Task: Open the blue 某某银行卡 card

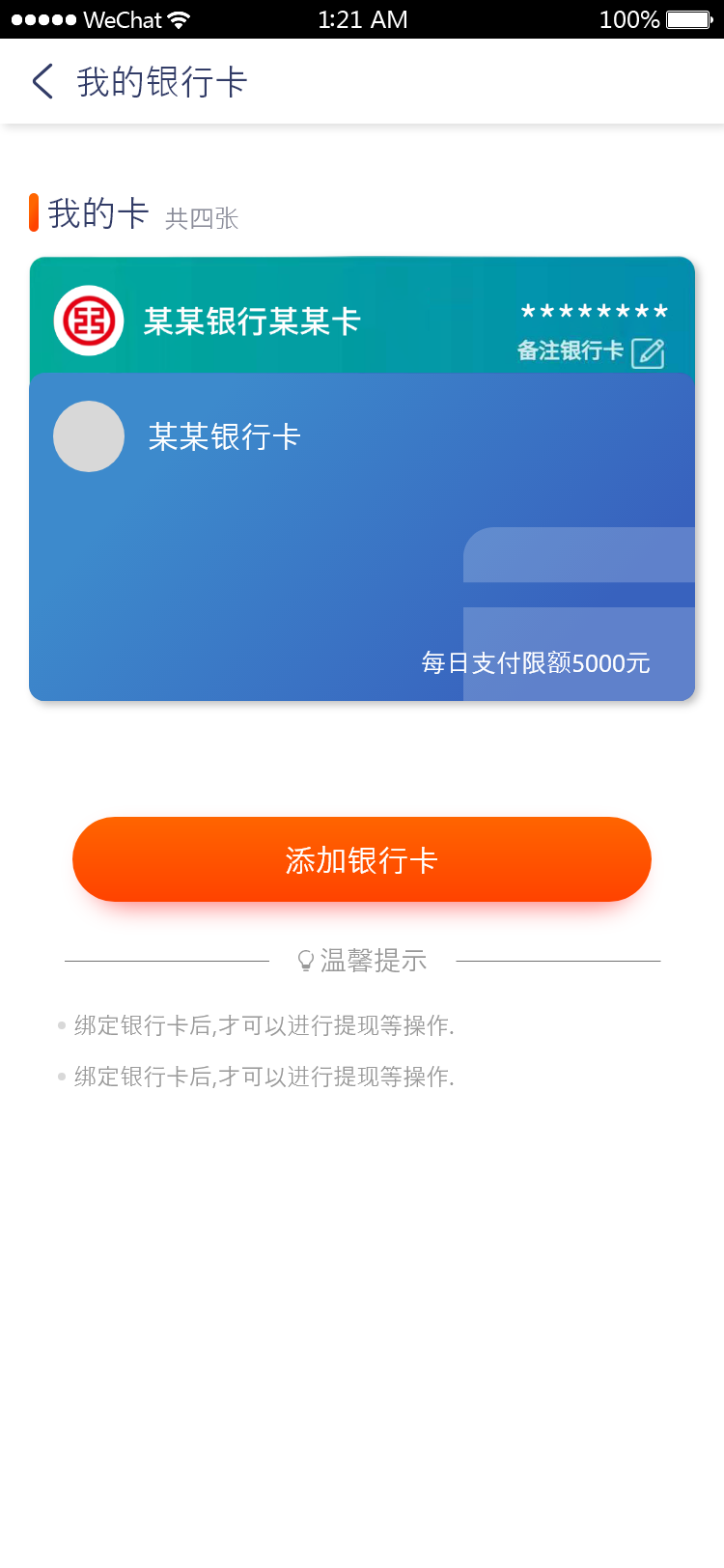Action: [x=290, y=541]
